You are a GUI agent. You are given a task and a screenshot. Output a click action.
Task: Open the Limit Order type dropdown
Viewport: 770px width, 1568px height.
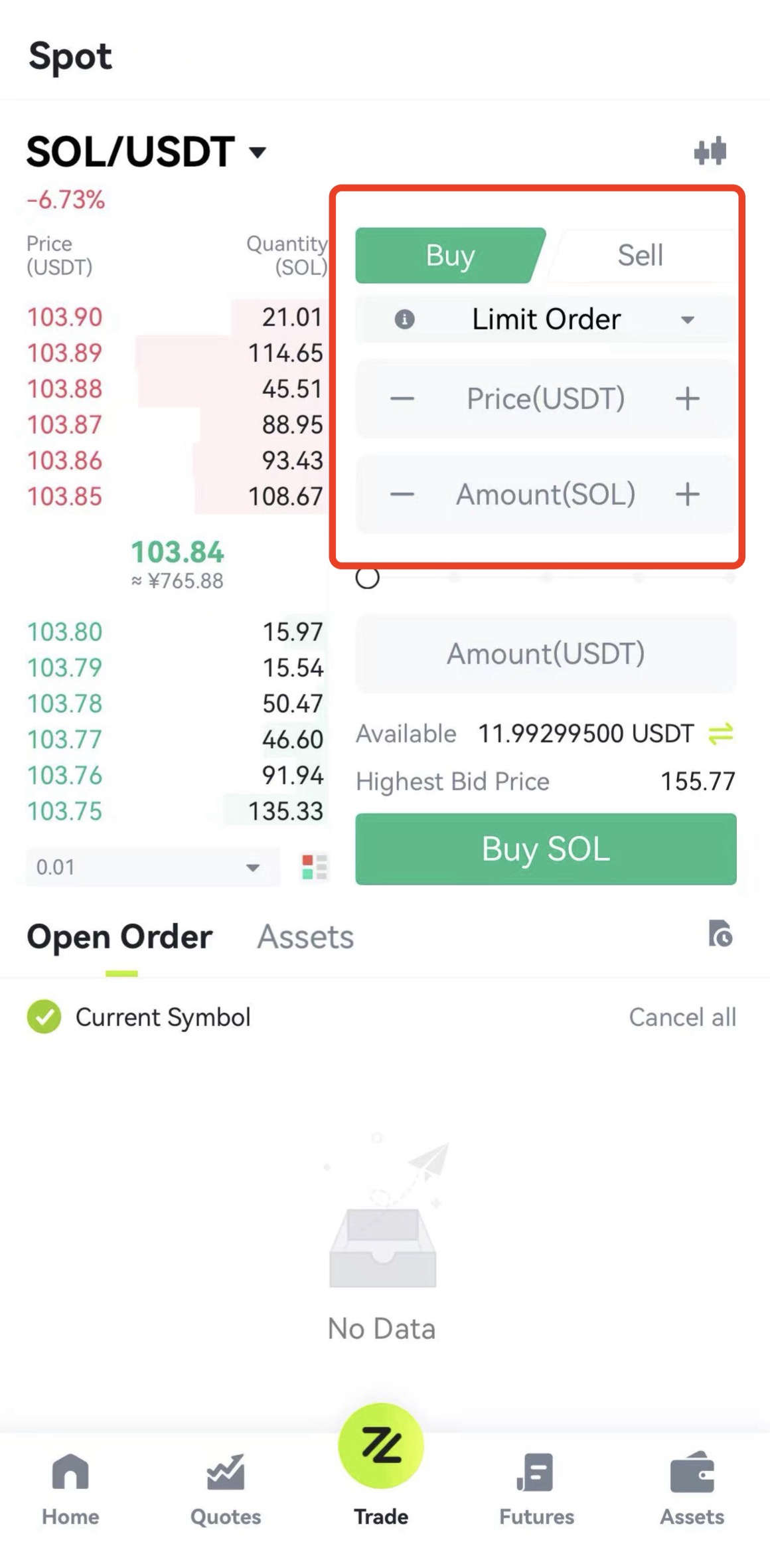point(546,319)
